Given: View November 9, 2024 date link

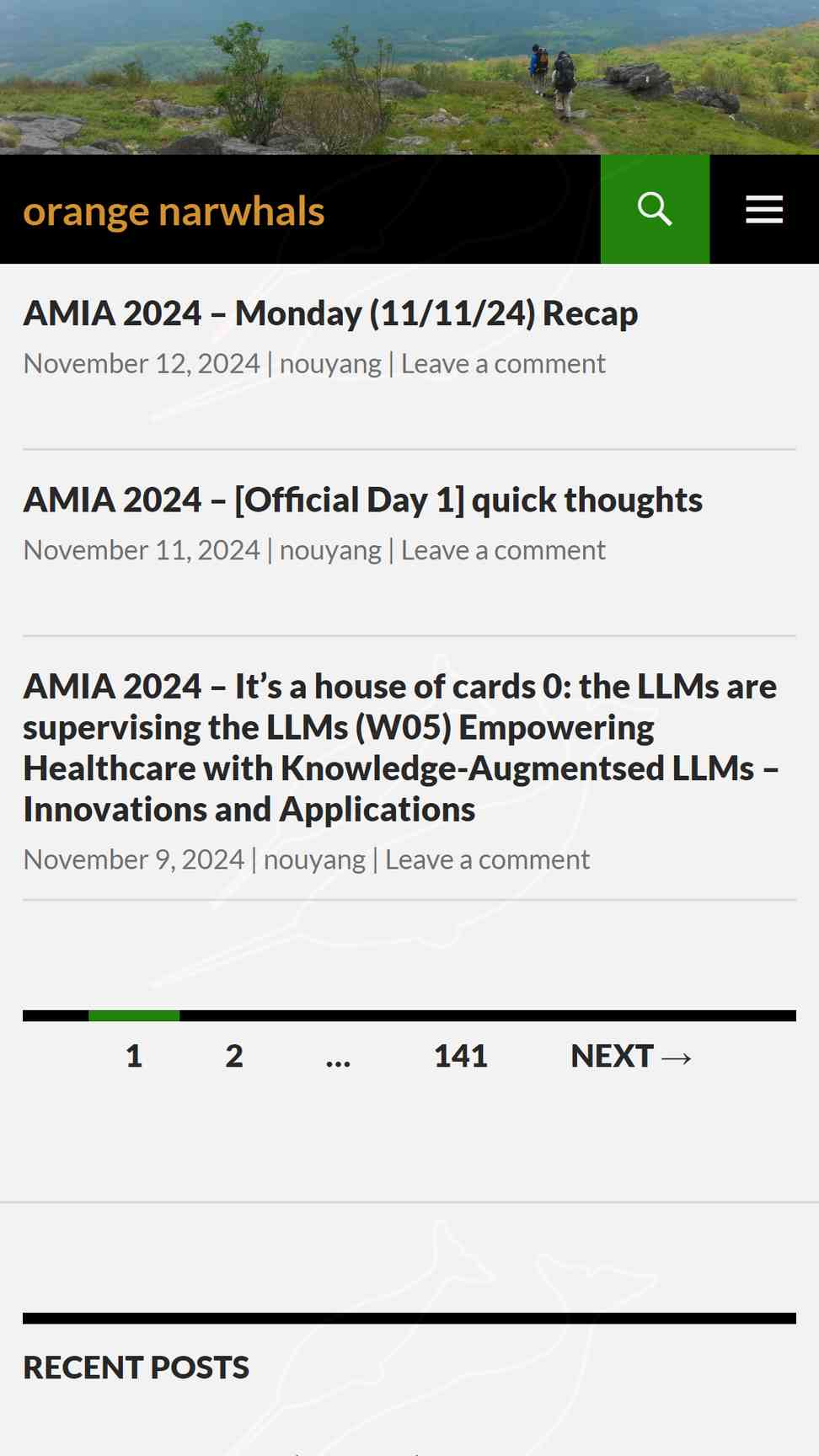Looking at the screenshot, I should point(134,859).
